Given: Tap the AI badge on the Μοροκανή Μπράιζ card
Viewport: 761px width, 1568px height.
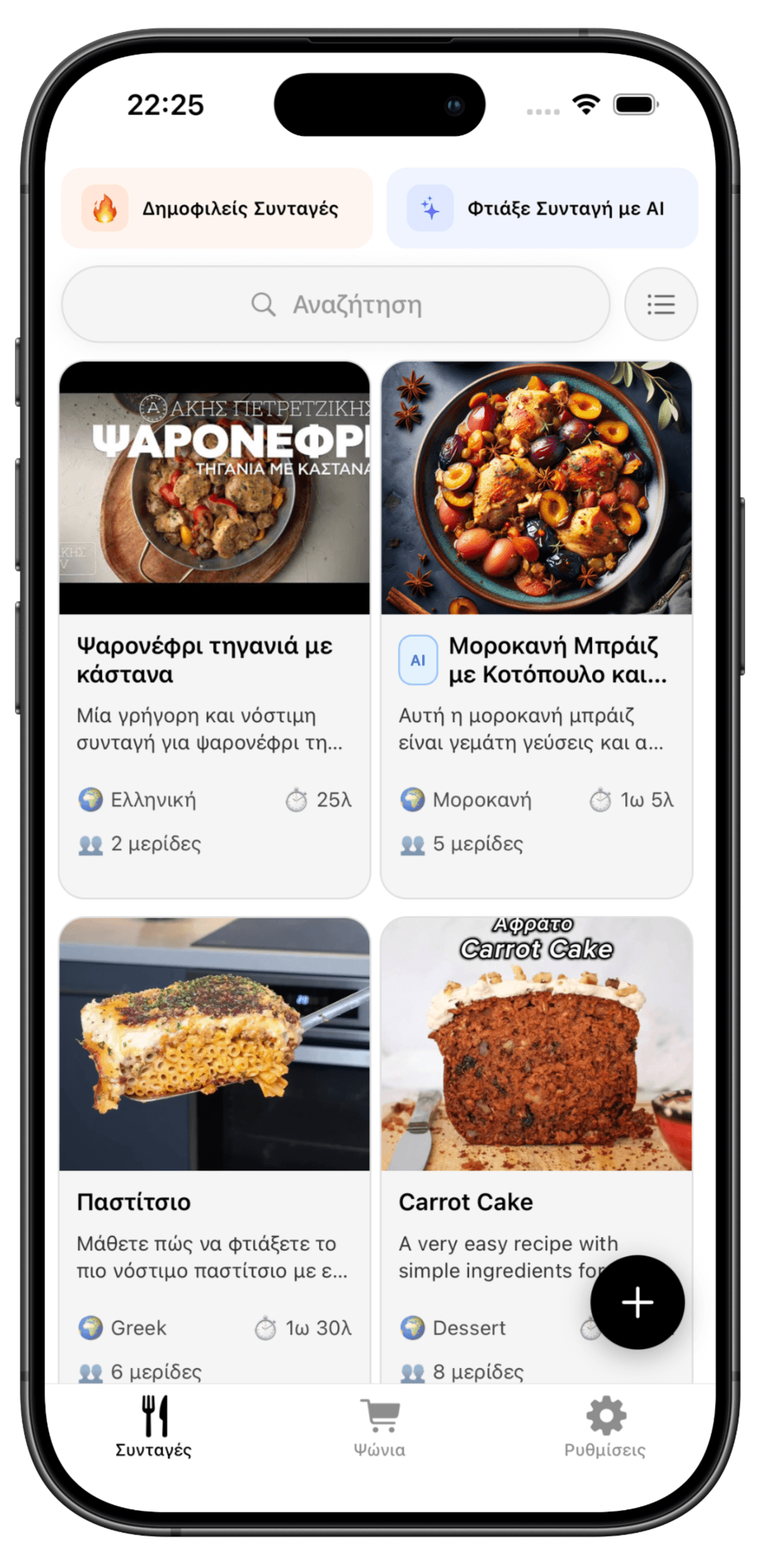Looking at the screenshot, I should pos(418,659).
